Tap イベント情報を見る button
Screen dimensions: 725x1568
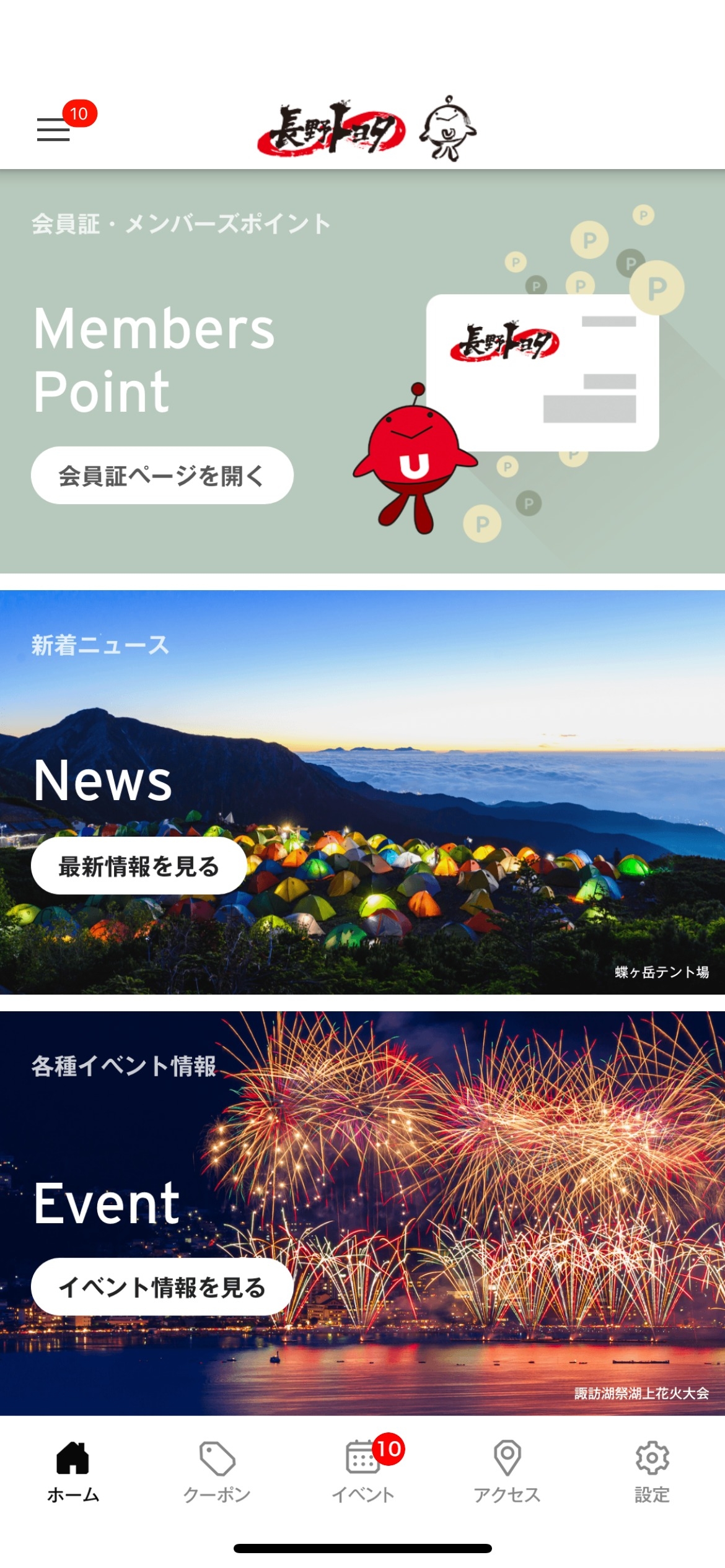162,1287
